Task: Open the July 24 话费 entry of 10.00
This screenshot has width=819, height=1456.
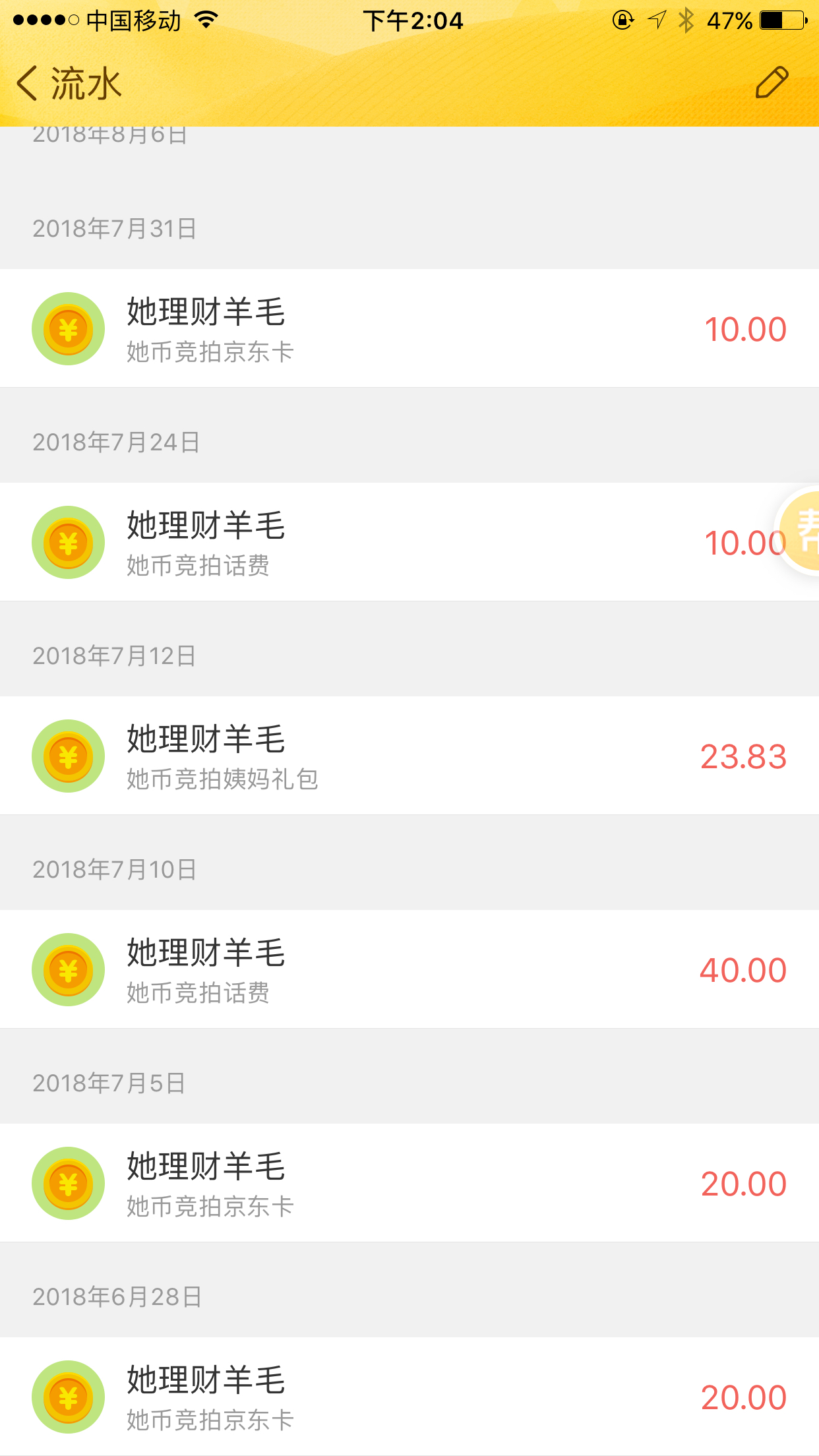Action: pyautogui.click(x=409, y=542)
